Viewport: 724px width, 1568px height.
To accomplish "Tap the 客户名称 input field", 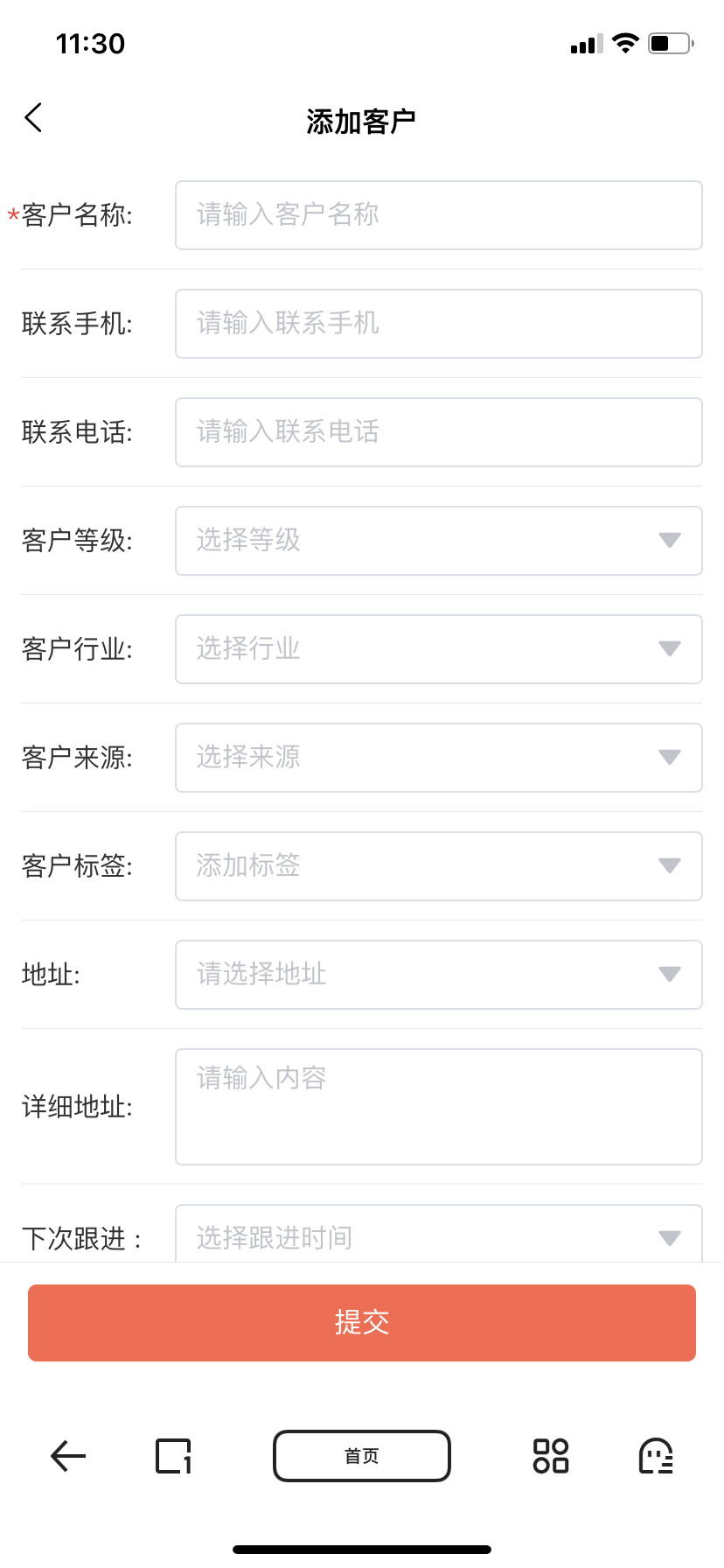I will click(x=439, y=215).
